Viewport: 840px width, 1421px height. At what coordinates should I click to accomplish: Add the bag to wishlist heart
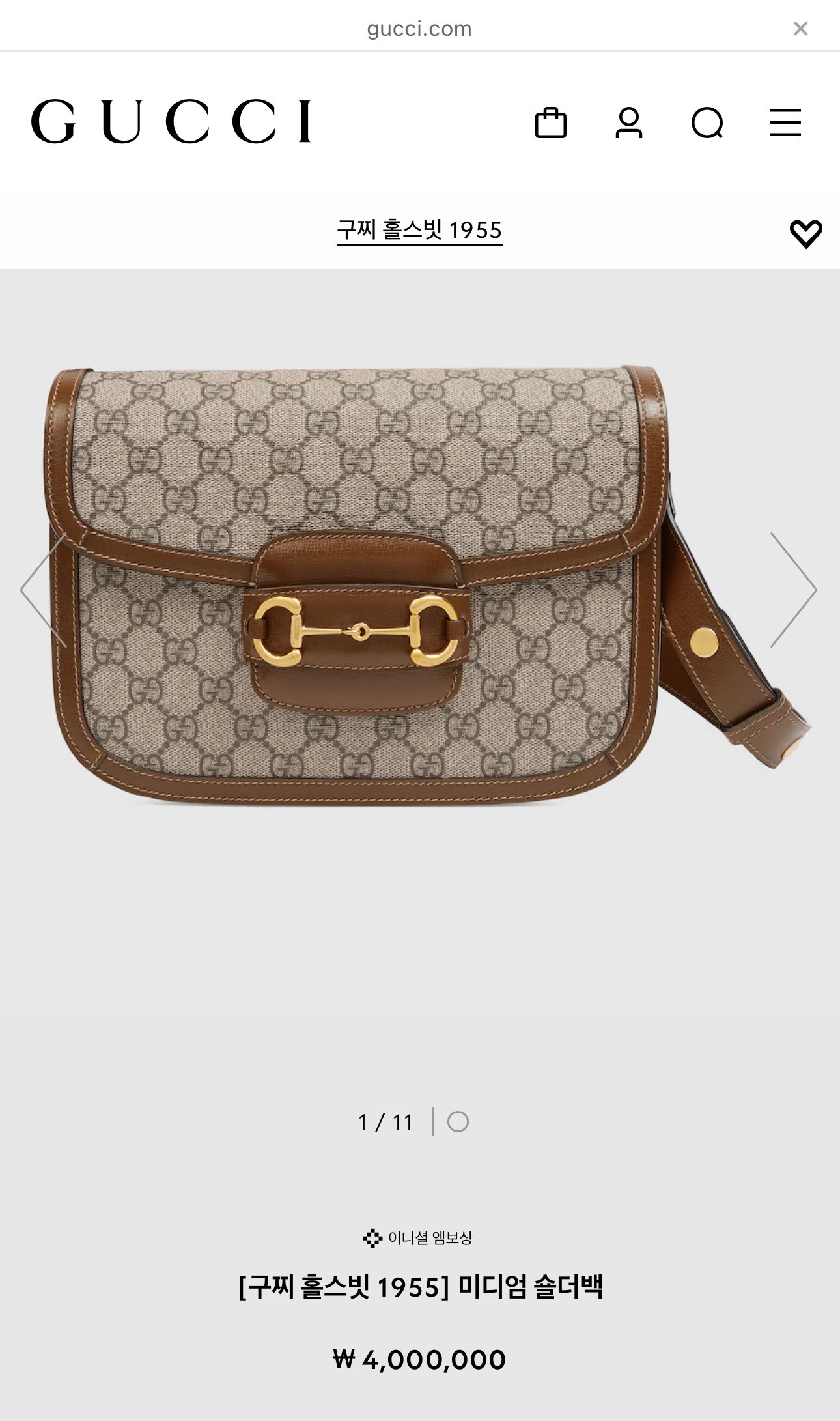805,233
